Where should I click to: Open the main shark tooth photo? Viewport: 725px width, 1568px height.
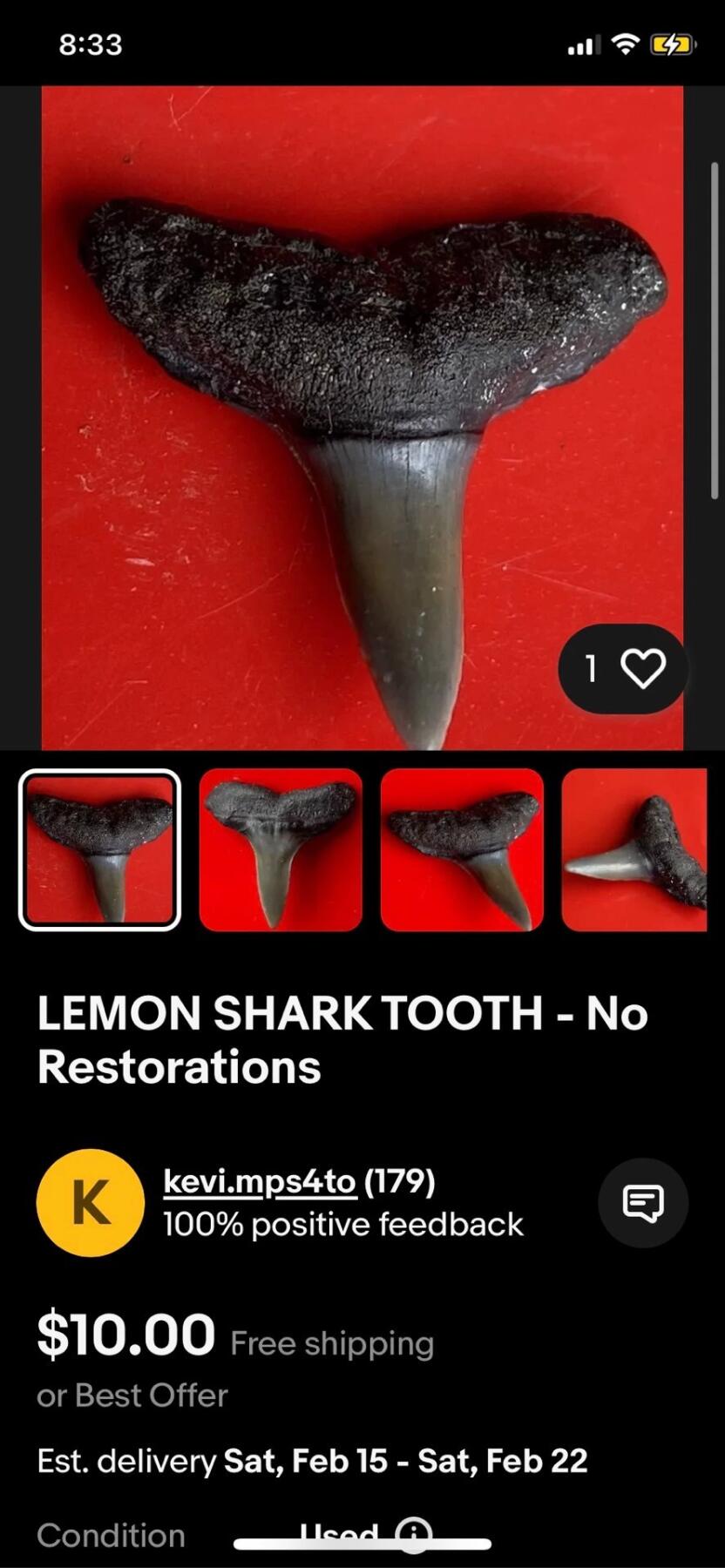tap(362, 416)
